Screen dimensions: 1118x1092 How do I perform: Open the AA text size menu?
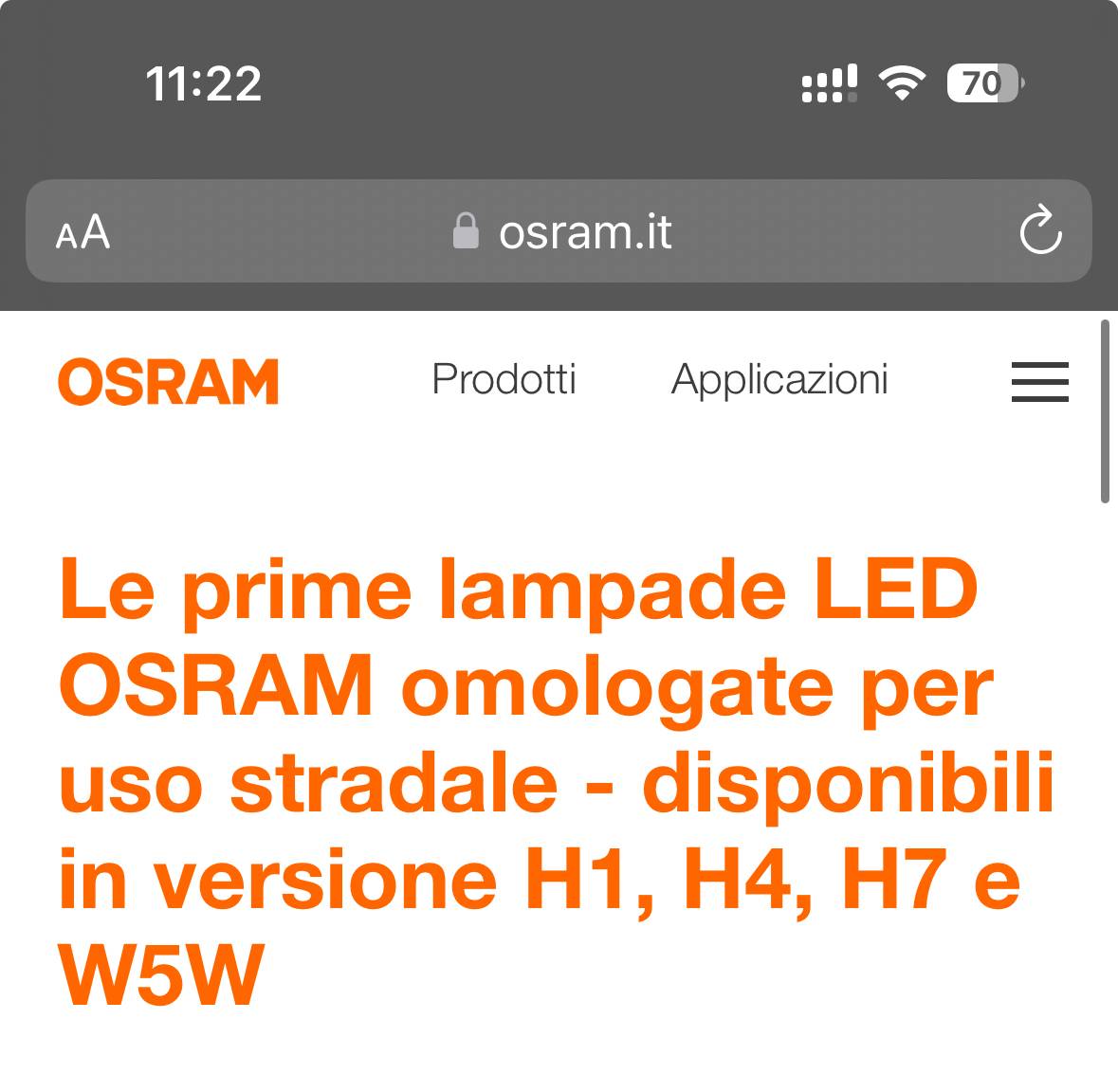82,231
